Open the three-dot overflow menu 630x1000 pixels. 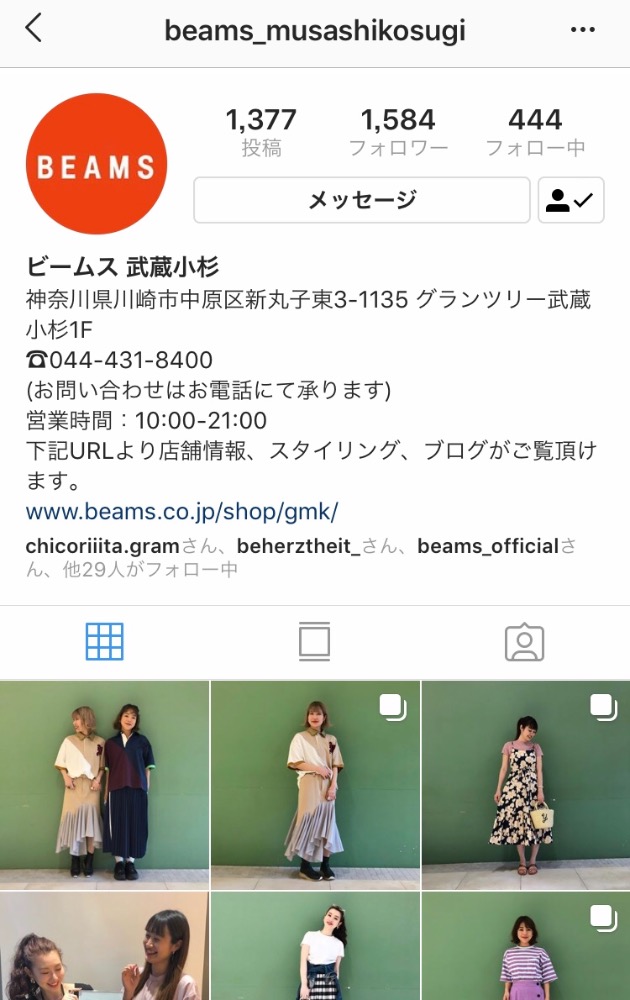click(x=582, y=30)
